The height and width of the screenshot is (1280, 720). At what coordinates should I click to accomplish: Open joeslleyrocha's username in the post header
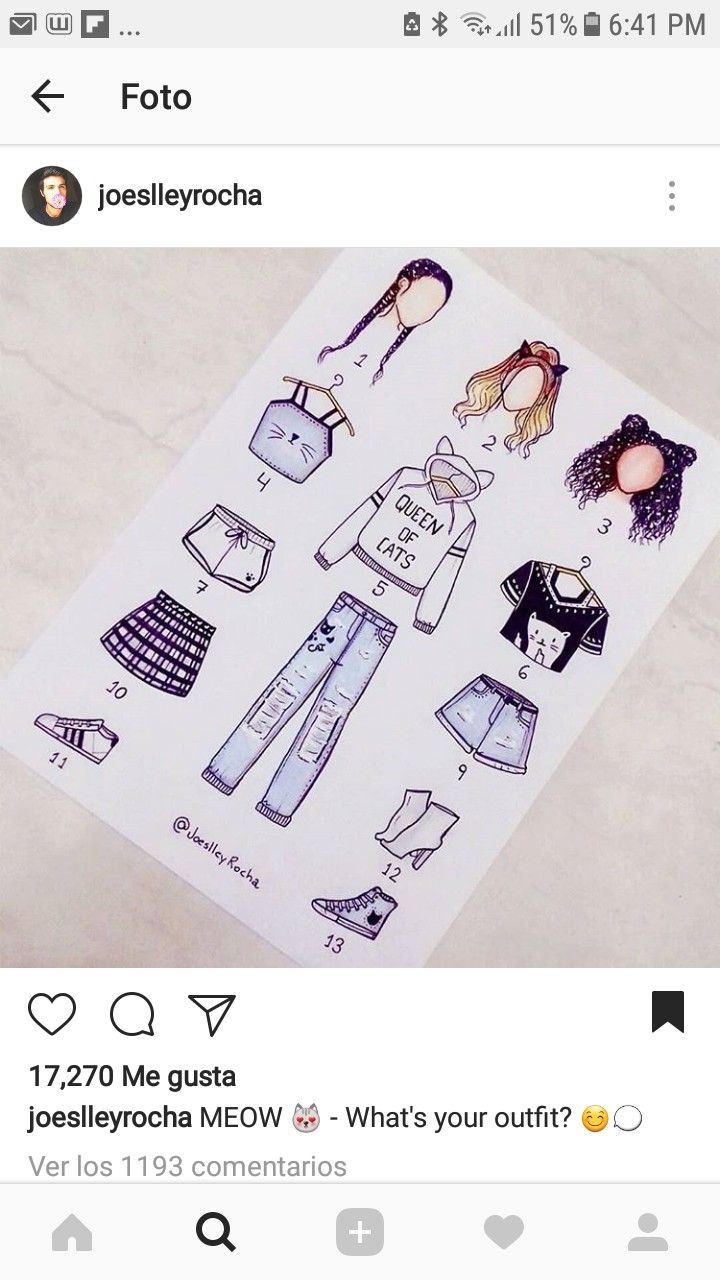180,196
